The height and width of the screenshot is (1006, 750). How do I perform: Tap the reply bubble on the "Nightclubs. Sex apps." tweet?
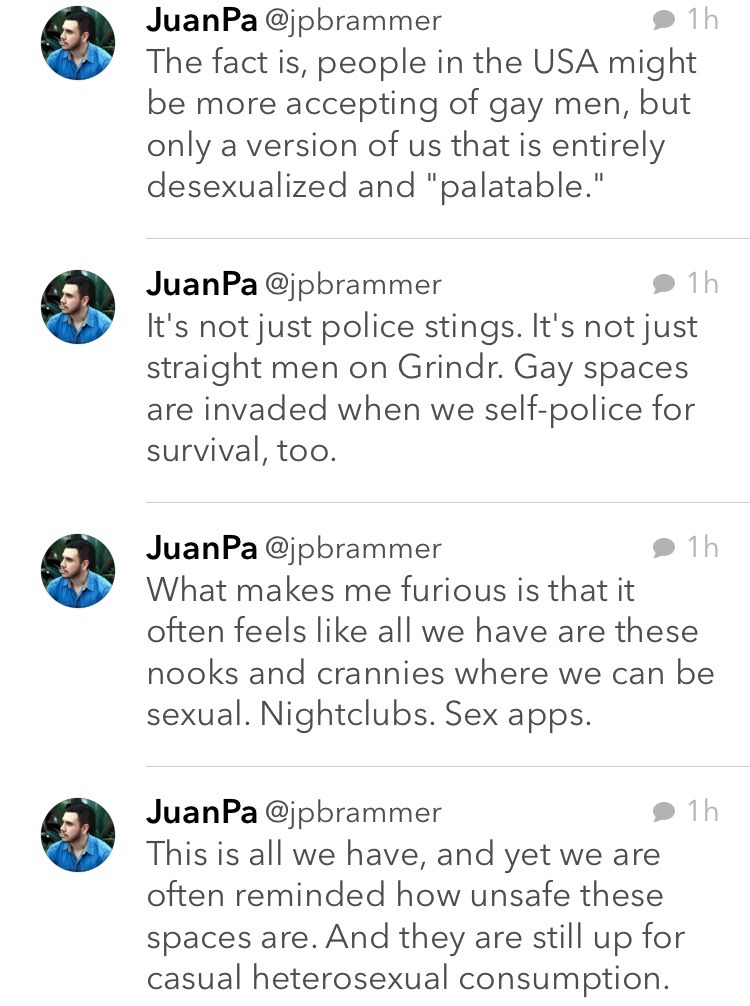[x=663, y=548]
